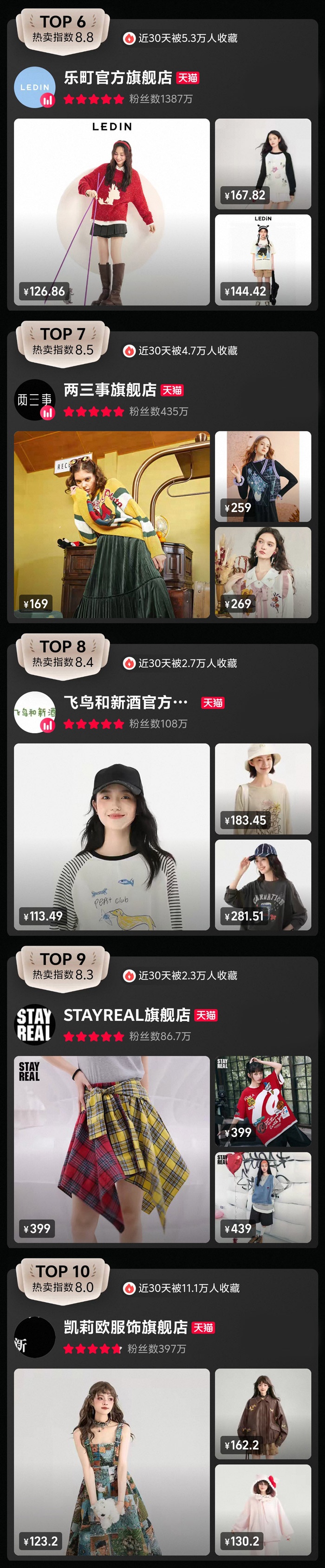Open the 凯莉欧服饰旗舰店 store page
Image resolution: width=325 pixels, height=1568 pixels.
126,1328
